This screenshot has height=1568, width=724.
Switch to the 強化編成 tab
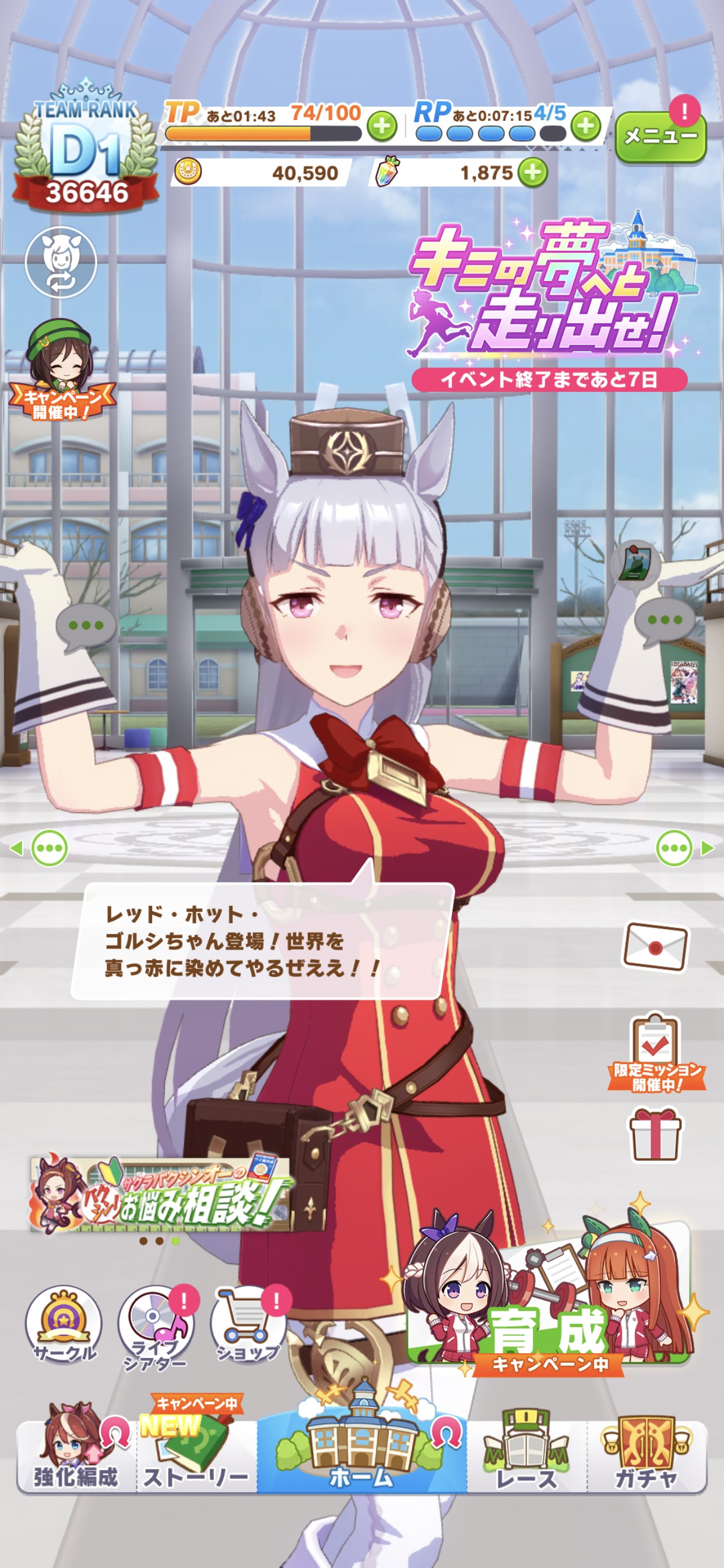(x=76, y=1454)
